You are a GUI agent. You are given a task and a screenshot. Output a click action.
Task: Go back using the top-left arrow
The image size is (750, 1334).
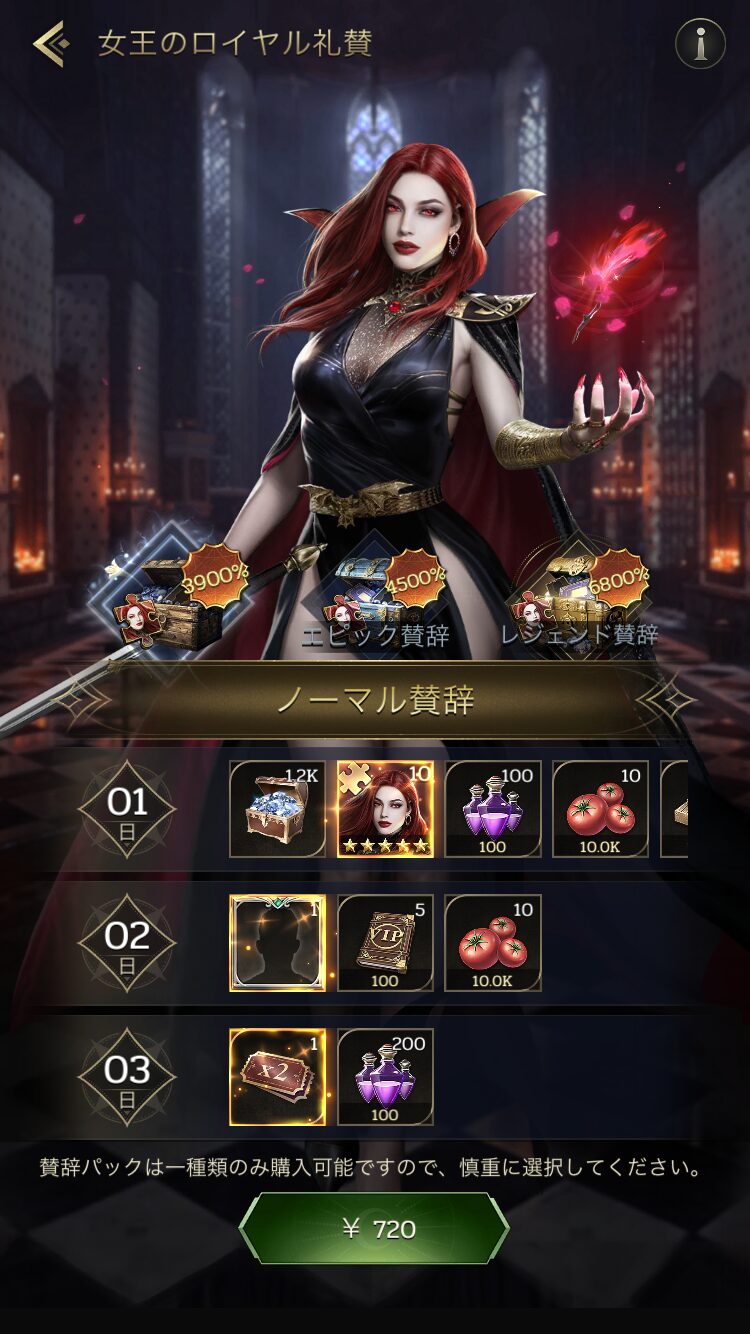click(49, 44)
